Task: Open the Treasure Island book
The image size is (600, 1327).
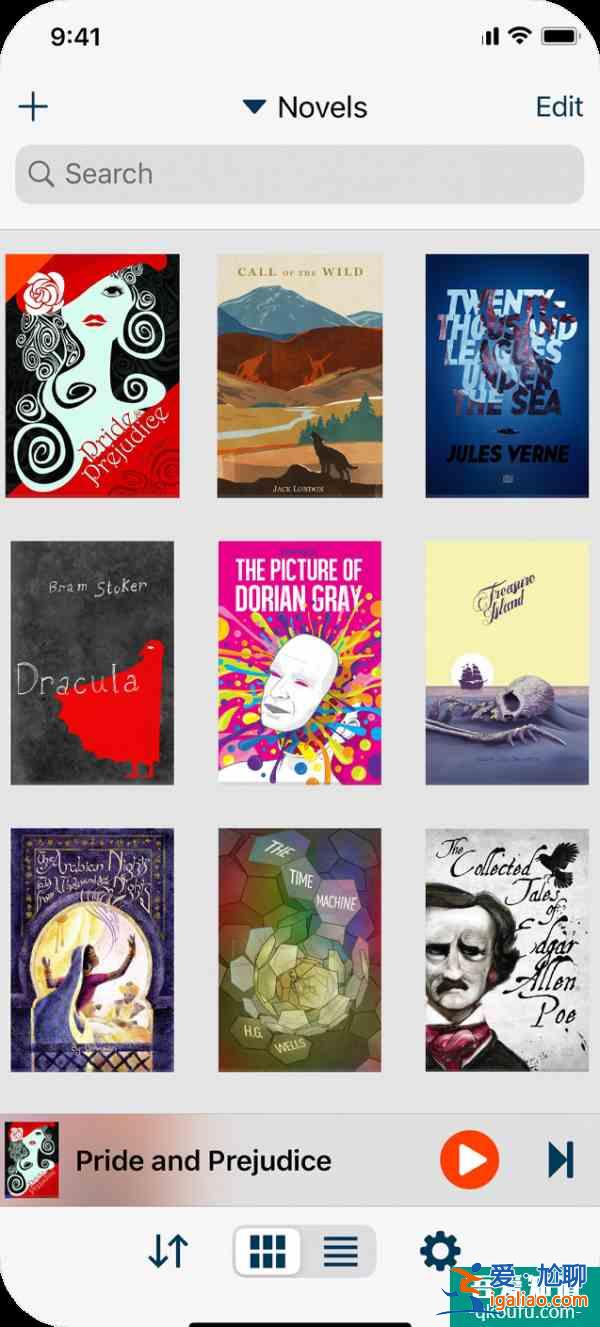Action: tap(506, 663)
